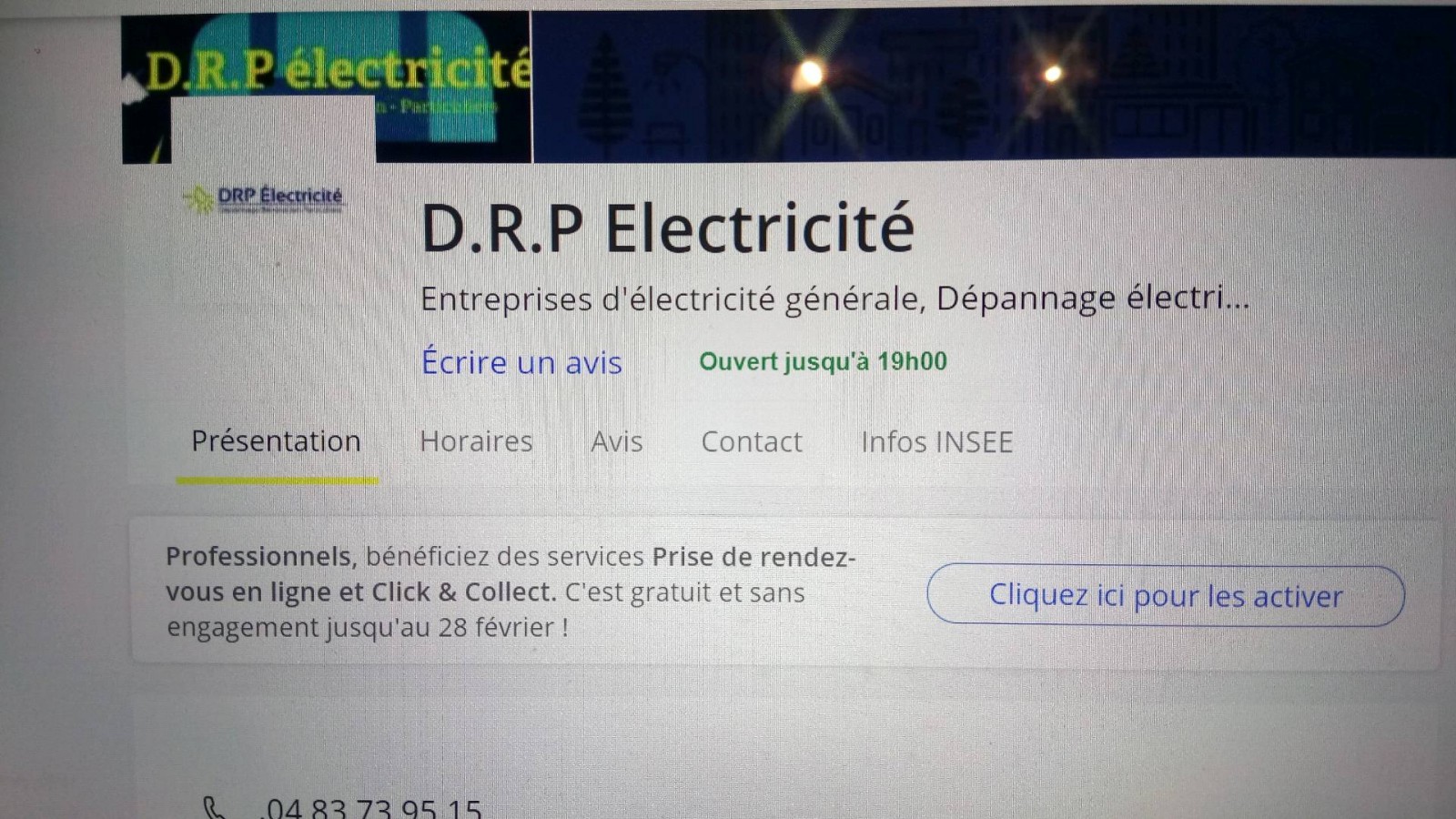Switch to the Horaires tab
The image size is (1456, 819).
[476, 441]
